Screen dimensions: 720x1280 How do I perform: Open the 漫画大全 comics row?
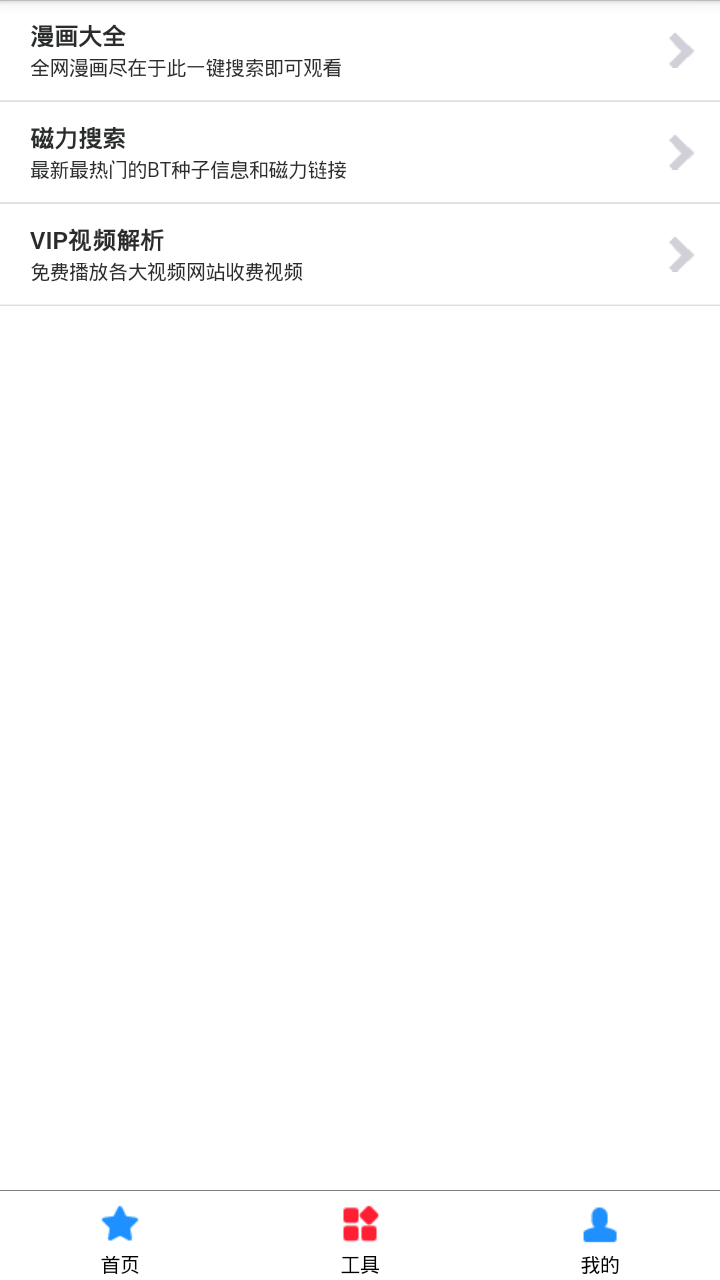(360, 52)
